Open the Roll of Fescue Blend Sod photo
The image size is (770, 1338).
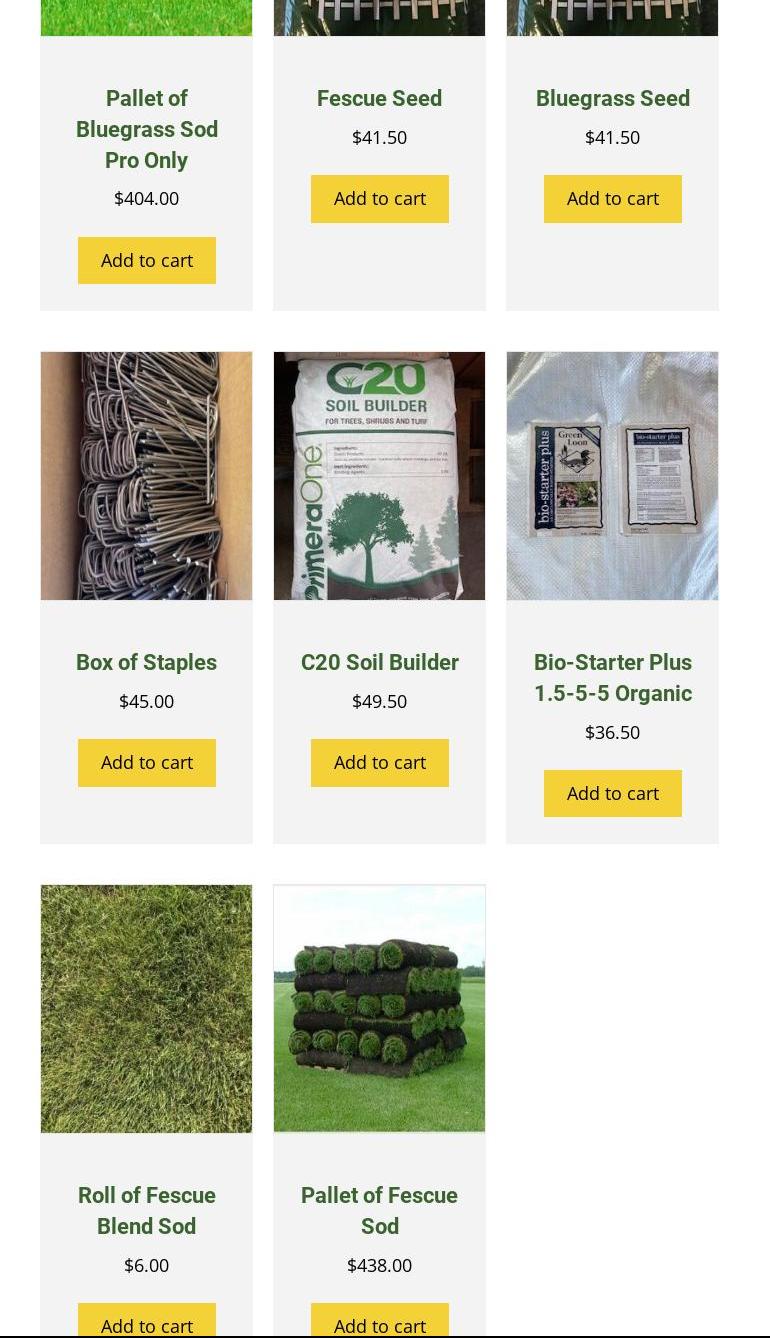tap(146, 1009)
